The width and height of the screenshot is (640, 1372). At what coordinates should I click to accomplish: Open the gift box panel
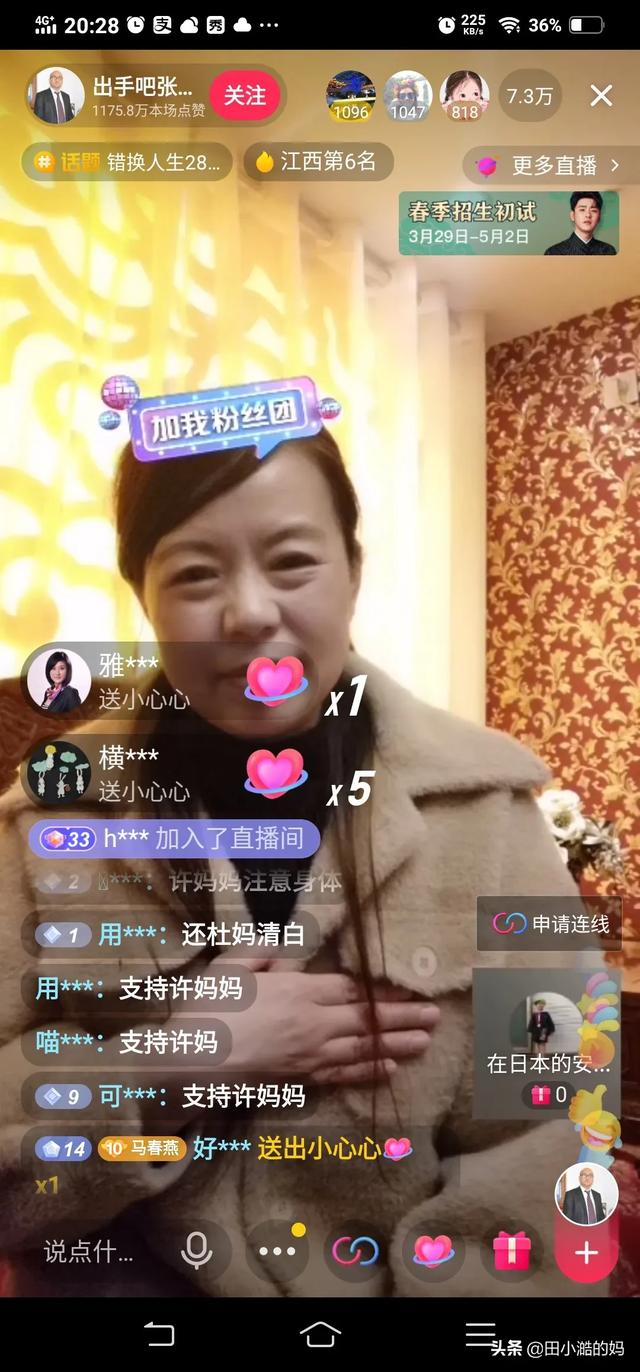[x=511, y=1251]
